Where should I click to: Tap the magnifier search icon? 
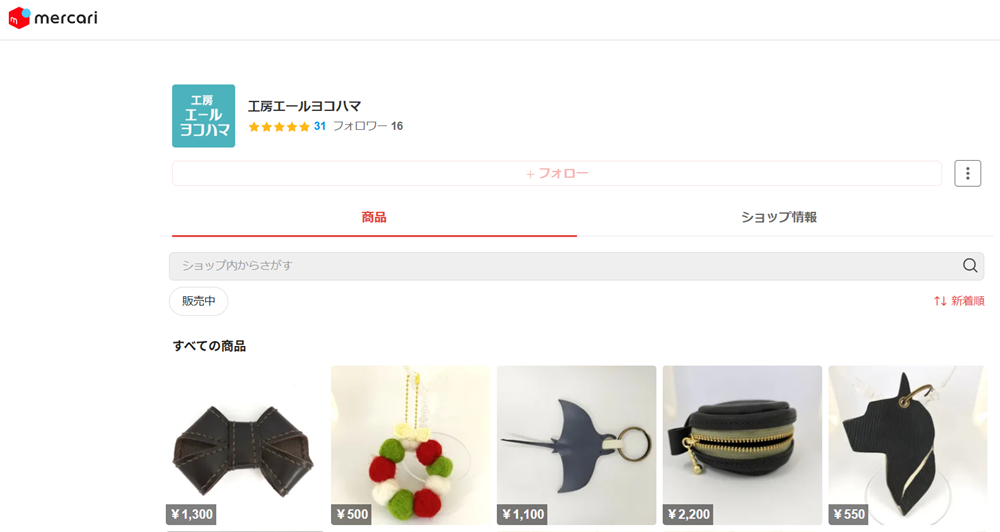pos(969,266)
